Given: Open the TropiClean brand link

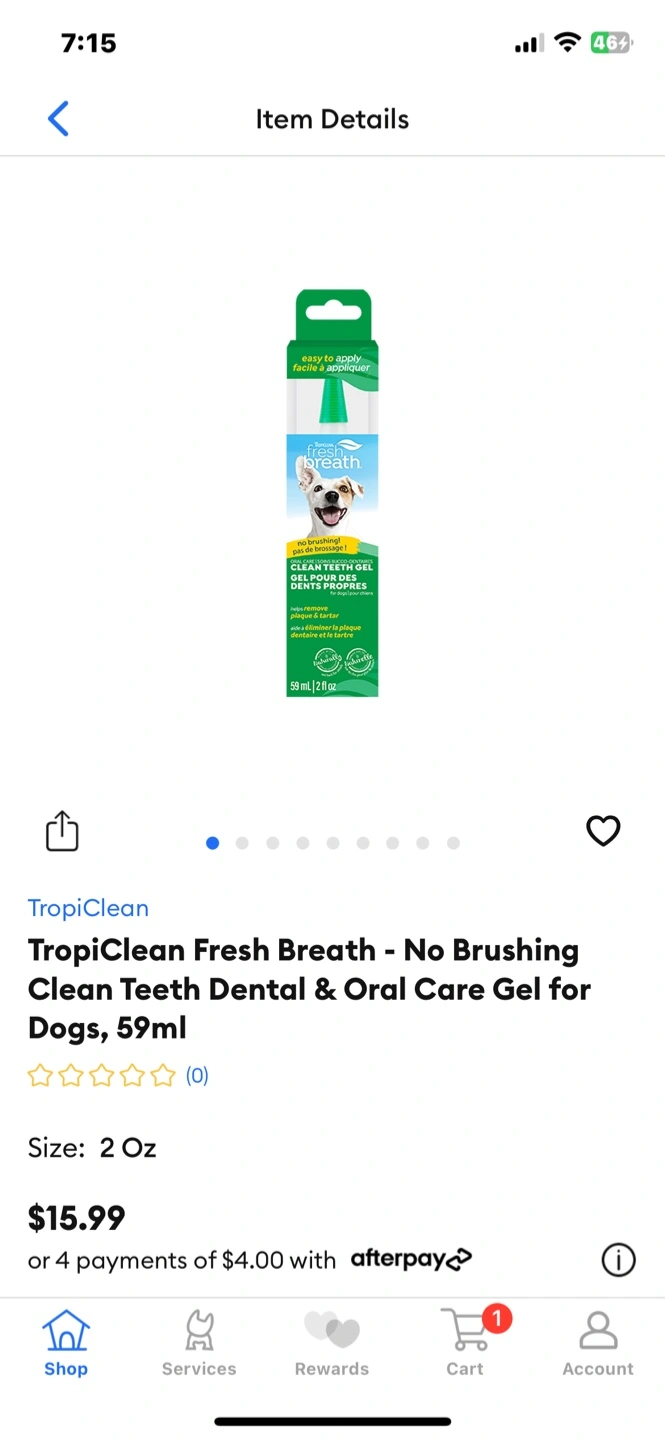Looking at the screenshot, I should [x=88, y=908].
